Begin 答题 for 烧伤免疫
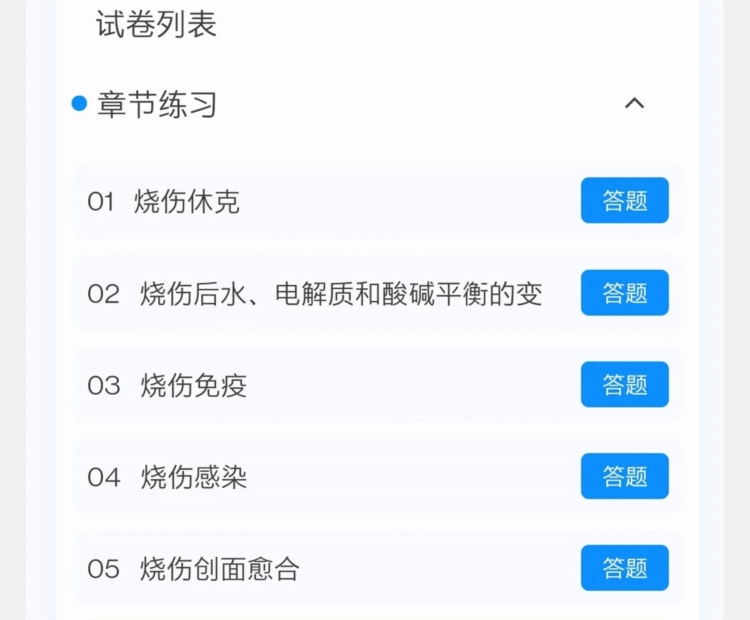This screenshot has height=620, width=750. pos(624,385)
